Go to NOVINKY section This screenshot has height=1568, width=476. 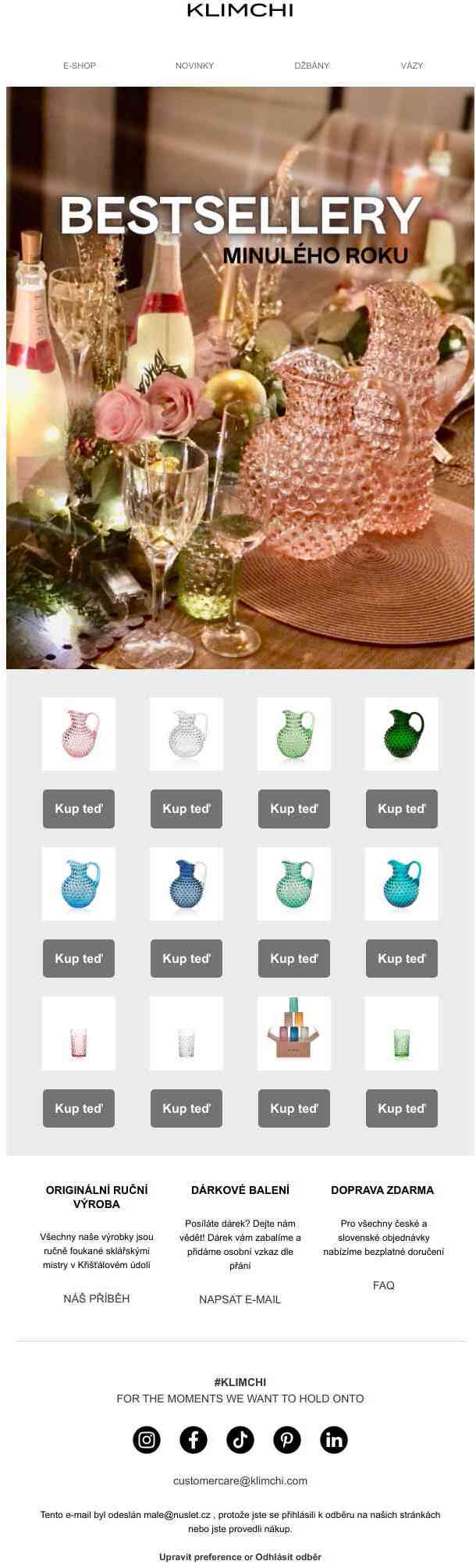pos(194,66)
